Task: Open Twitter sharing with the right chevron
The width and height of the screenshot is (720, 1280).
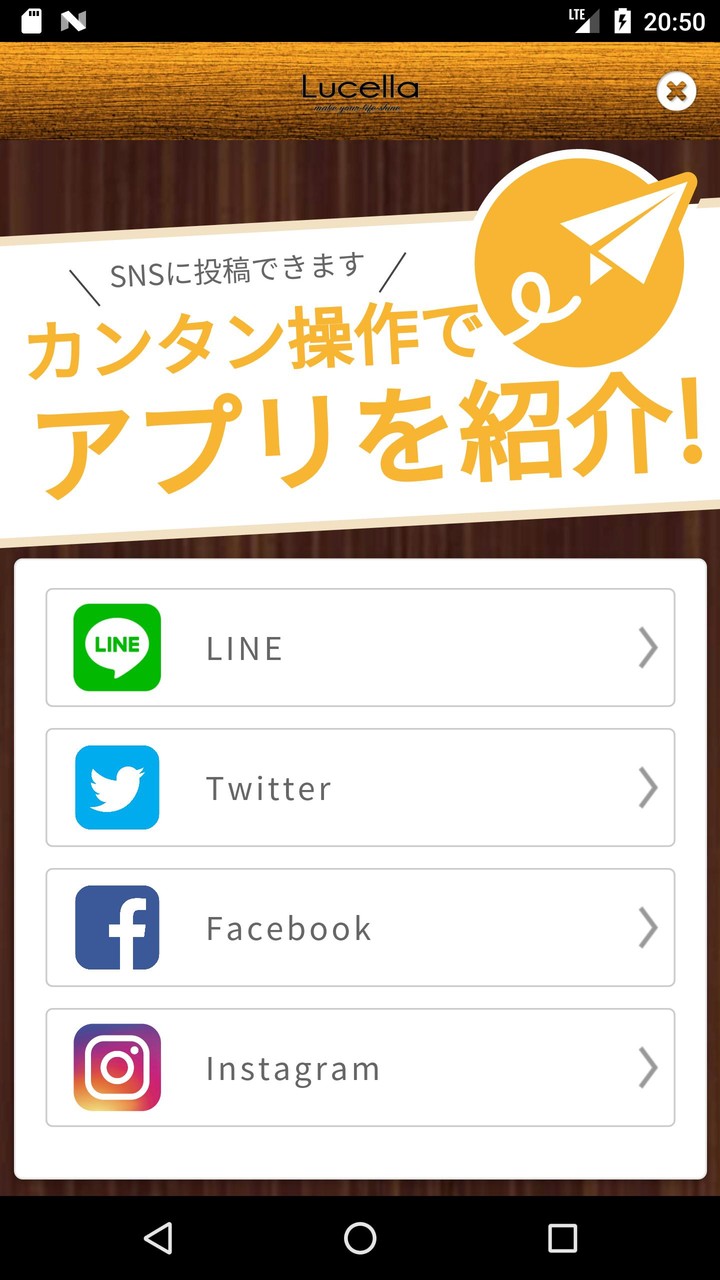Action: [x=648, y=787]
